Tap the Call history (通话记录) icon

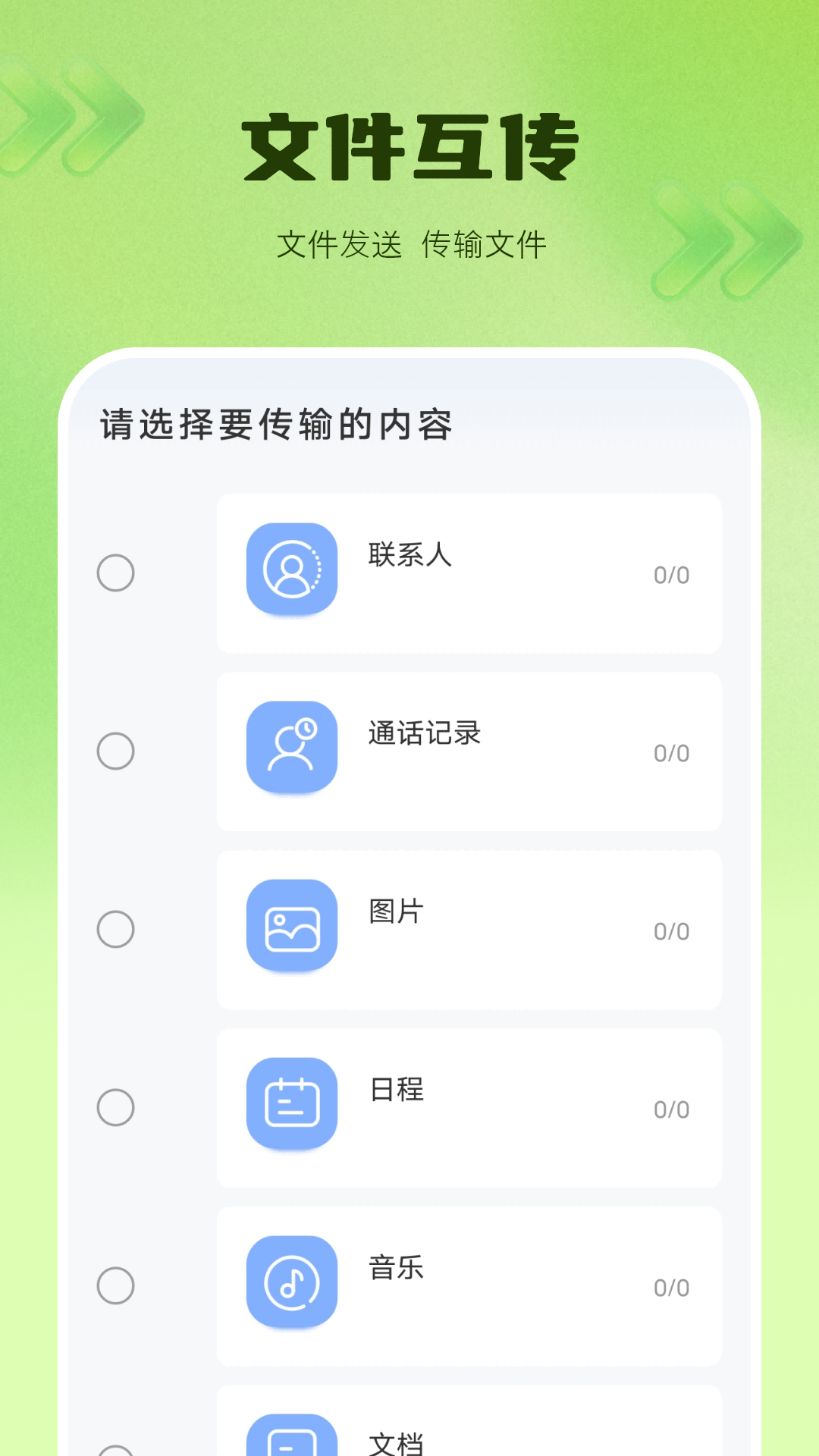(x=291, y=747)
